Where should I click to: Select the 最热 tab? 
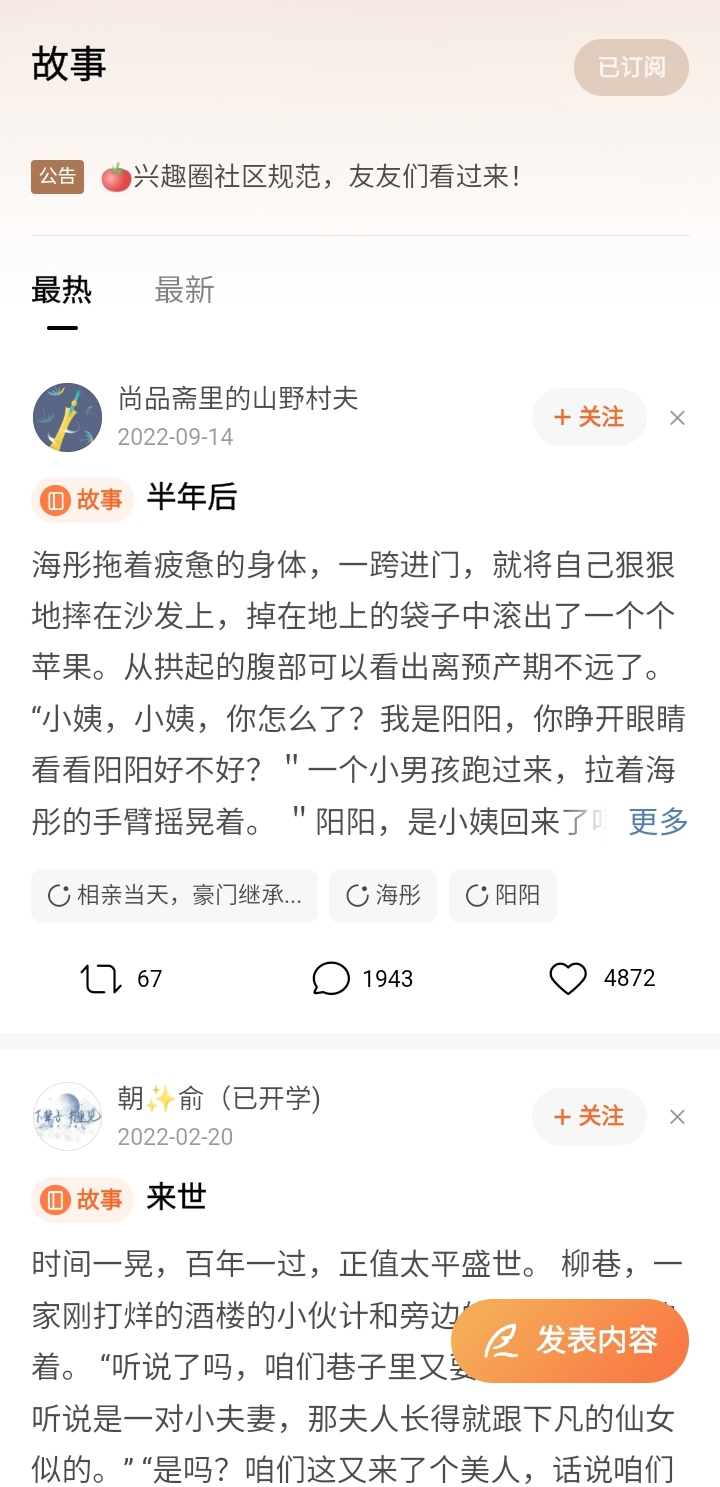(x=63, y=290)
